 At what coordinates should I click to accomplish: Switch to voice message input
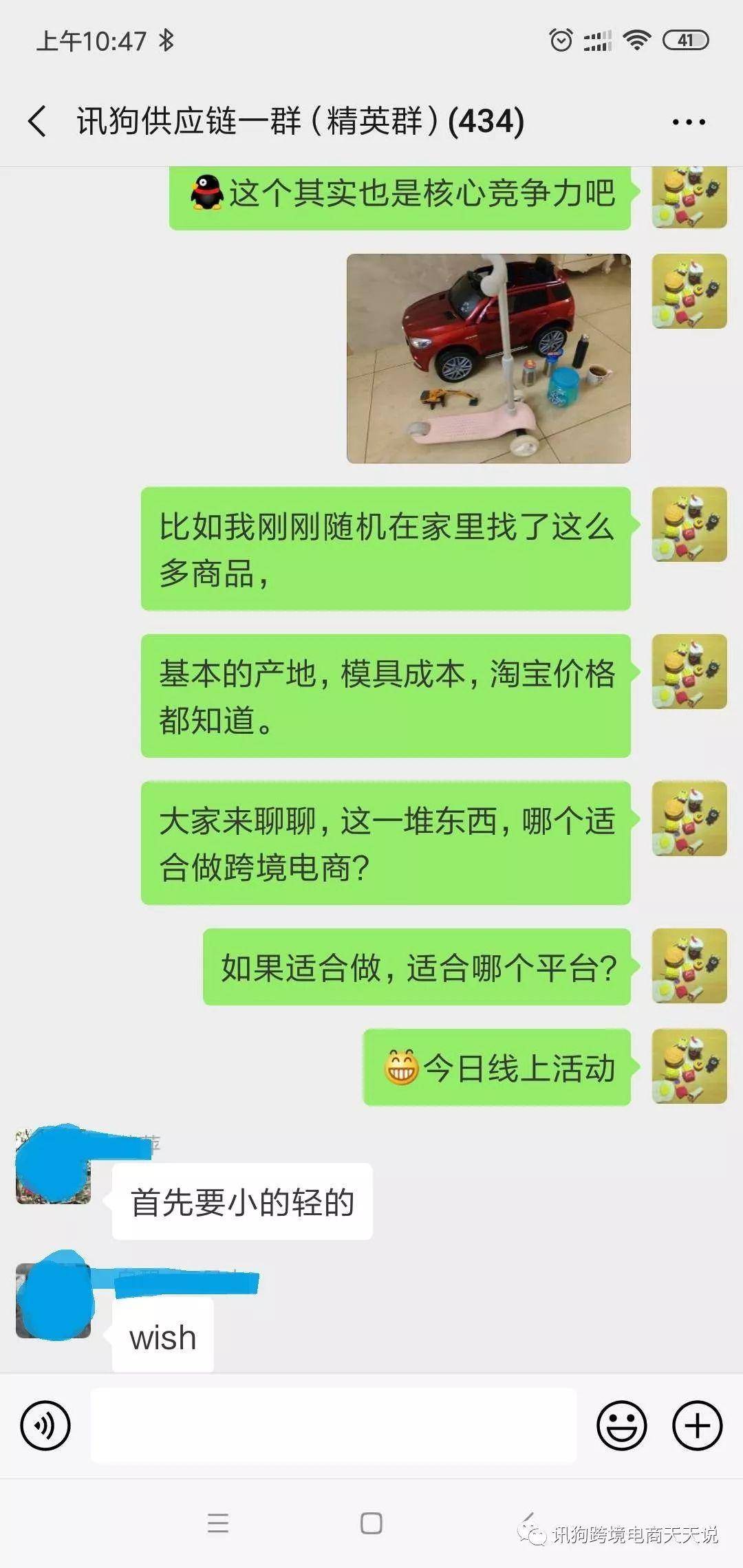[x=45, y=1426]
